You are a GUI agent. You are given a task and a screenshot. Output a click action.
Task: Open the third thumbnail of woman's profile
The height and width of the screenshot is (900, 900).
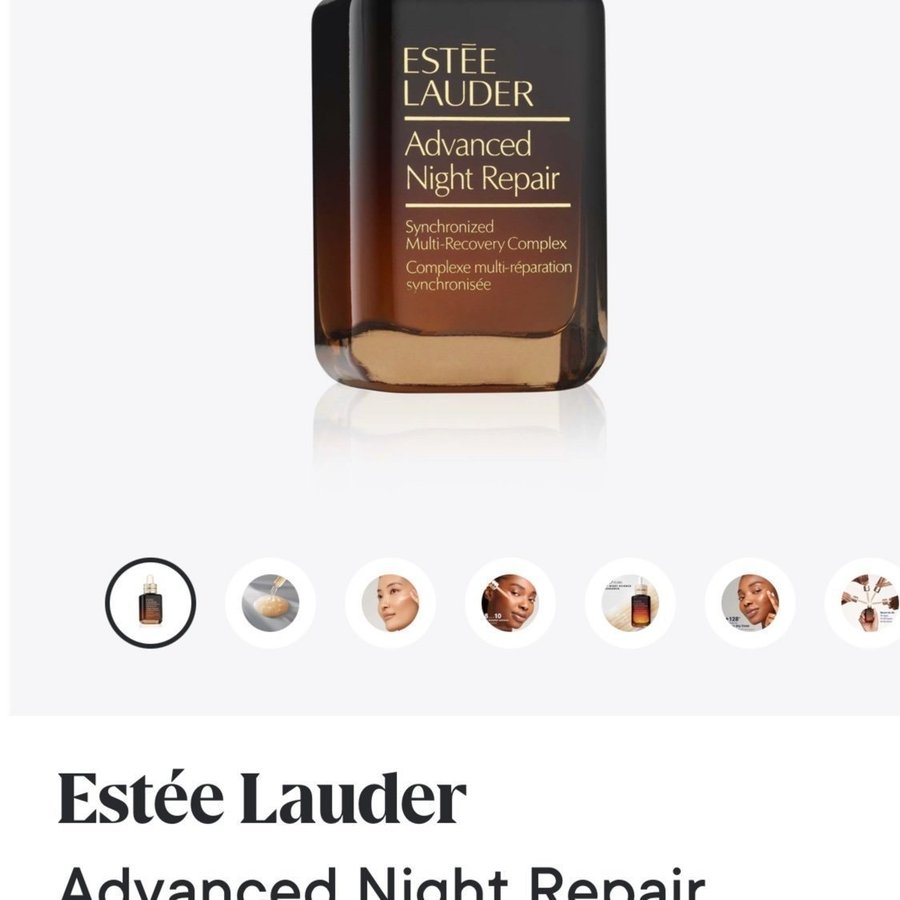pos(390,603)
